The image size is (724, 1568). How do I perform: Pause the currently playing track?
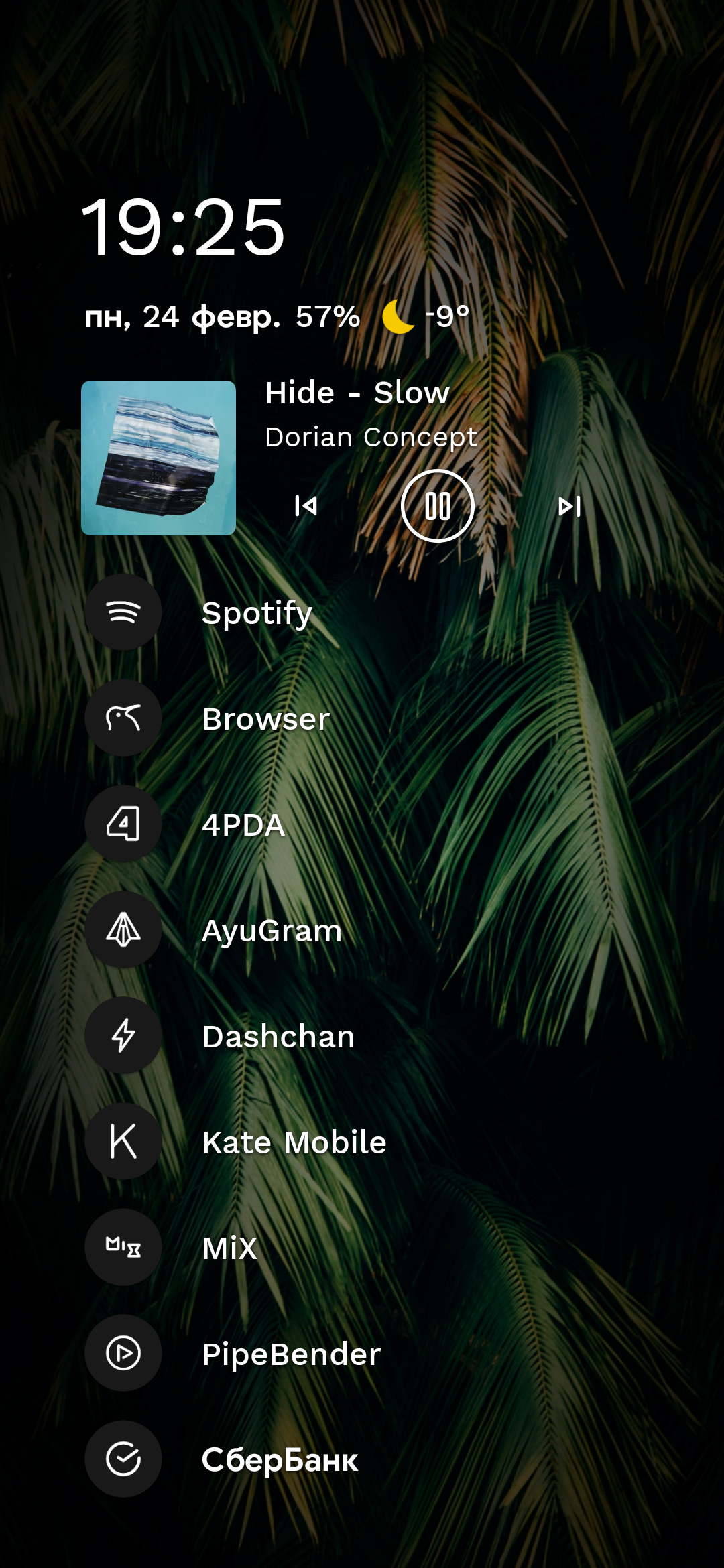tap(438, 506)
